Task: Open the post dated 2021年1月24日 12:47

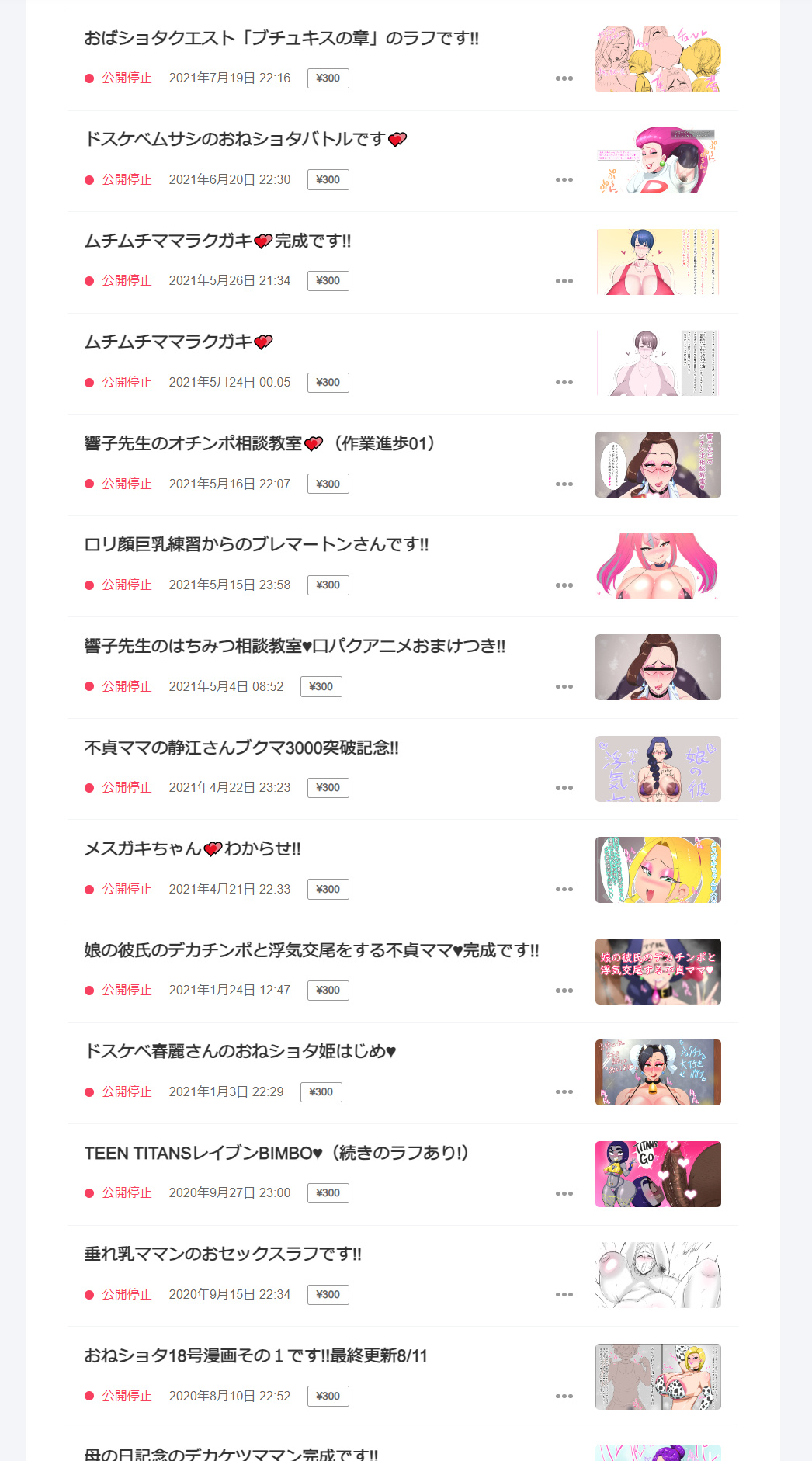Action: pos(311,950)
